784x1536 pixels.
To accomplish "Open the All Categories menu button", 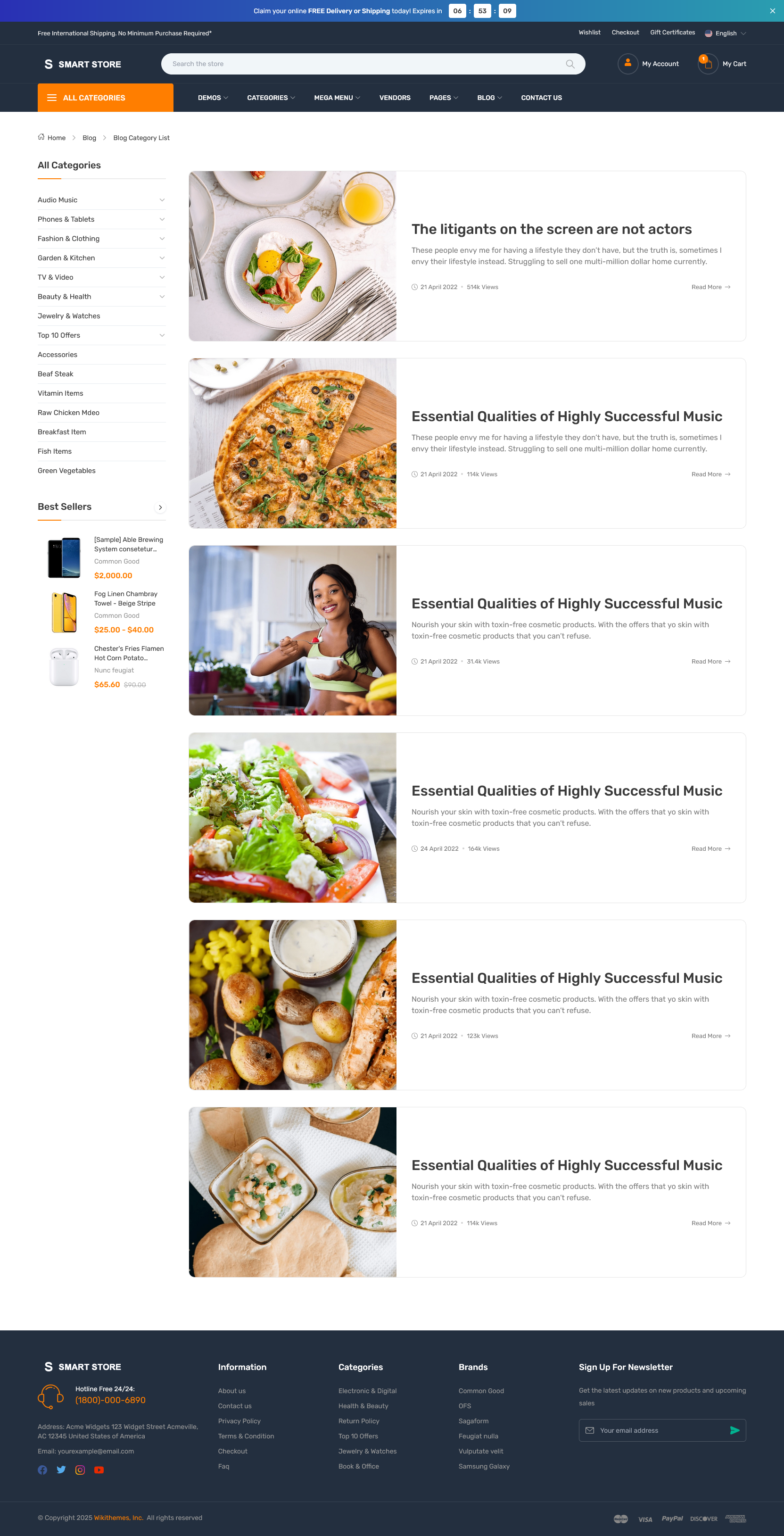I will (x=106, y=98).
